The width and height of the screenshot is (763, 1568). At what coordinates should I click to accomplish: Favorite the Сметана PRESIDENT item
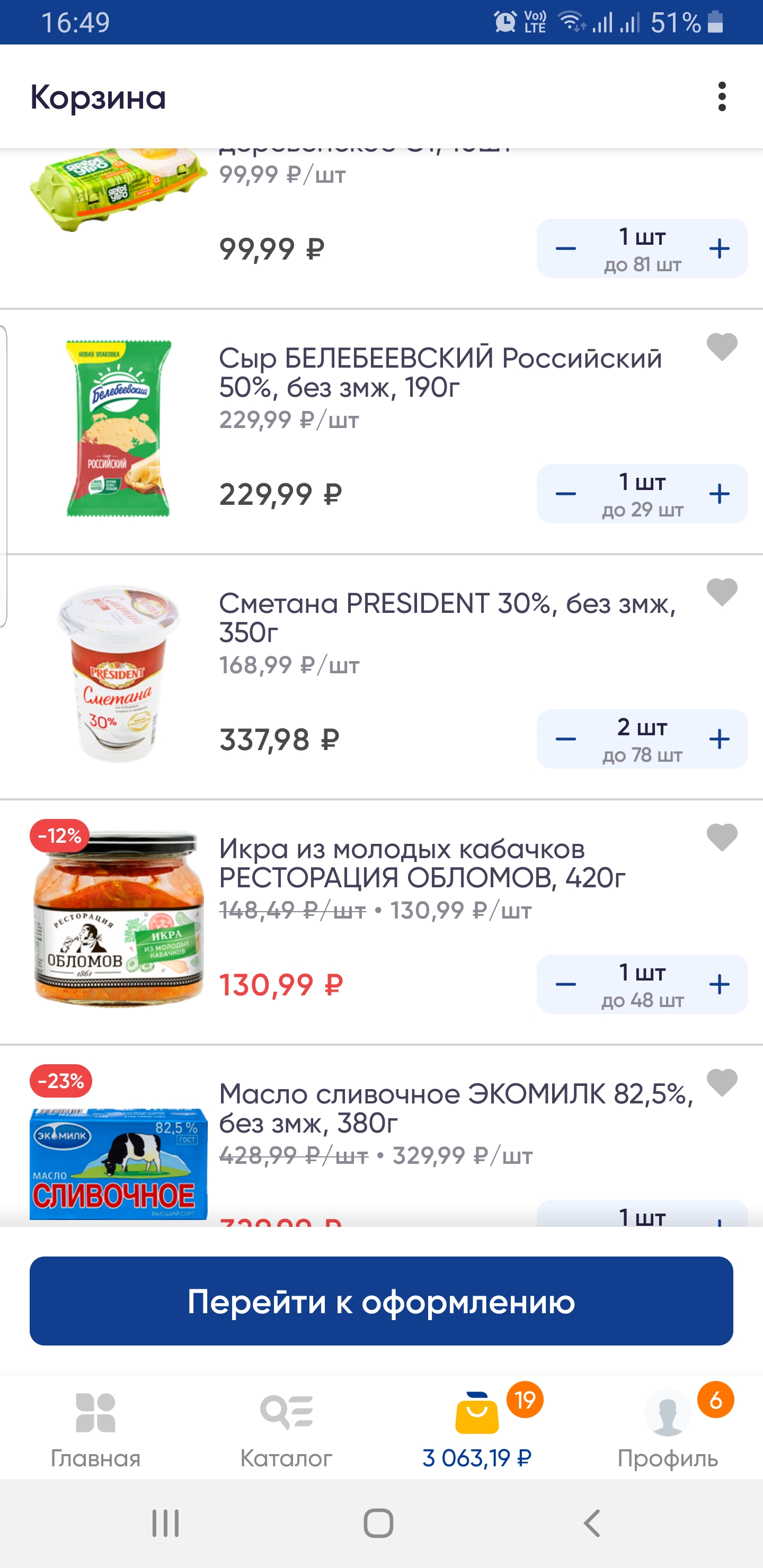click(x=722, y=592)
